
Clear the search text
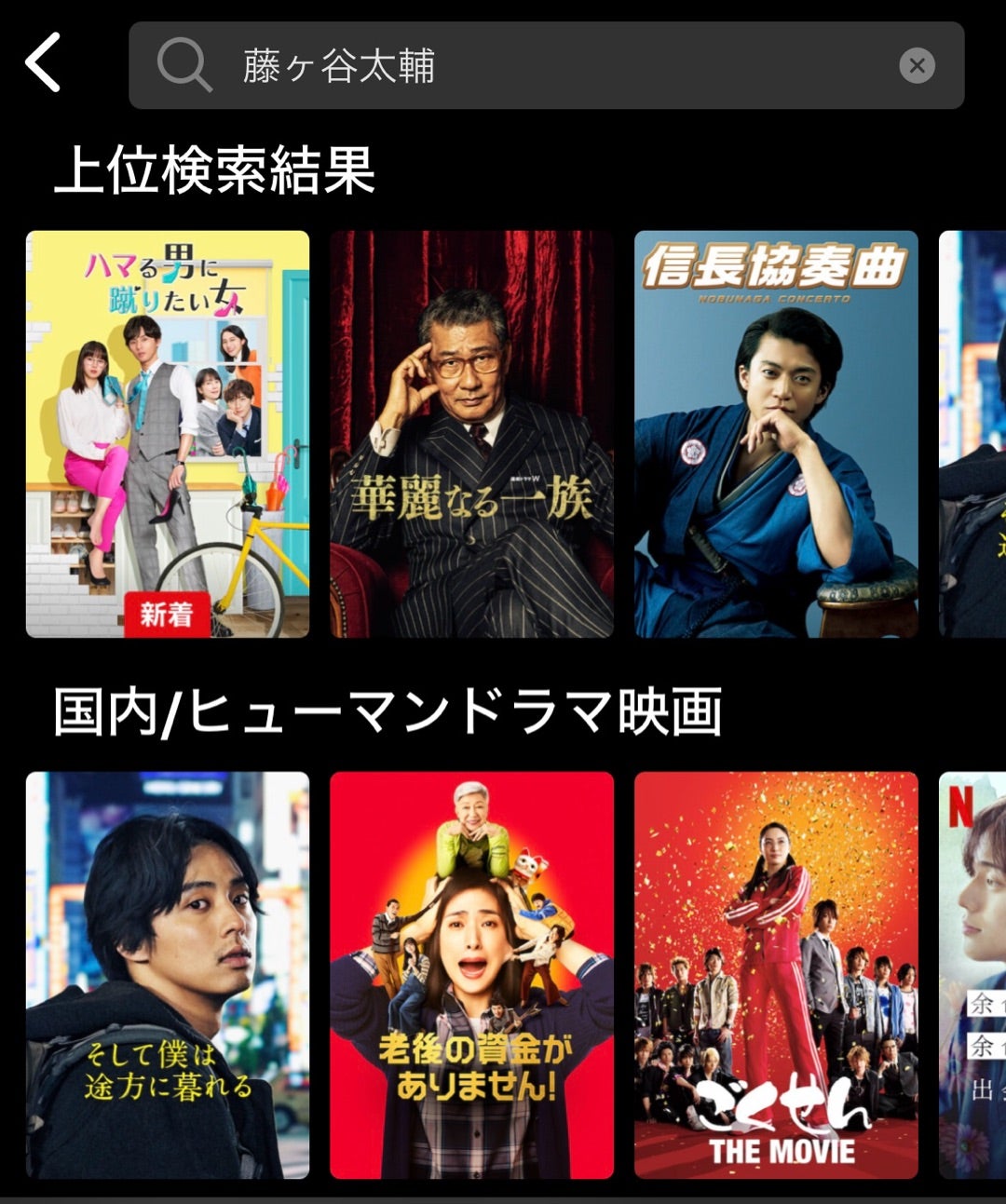pyautogui.click(x=917, y=66)
